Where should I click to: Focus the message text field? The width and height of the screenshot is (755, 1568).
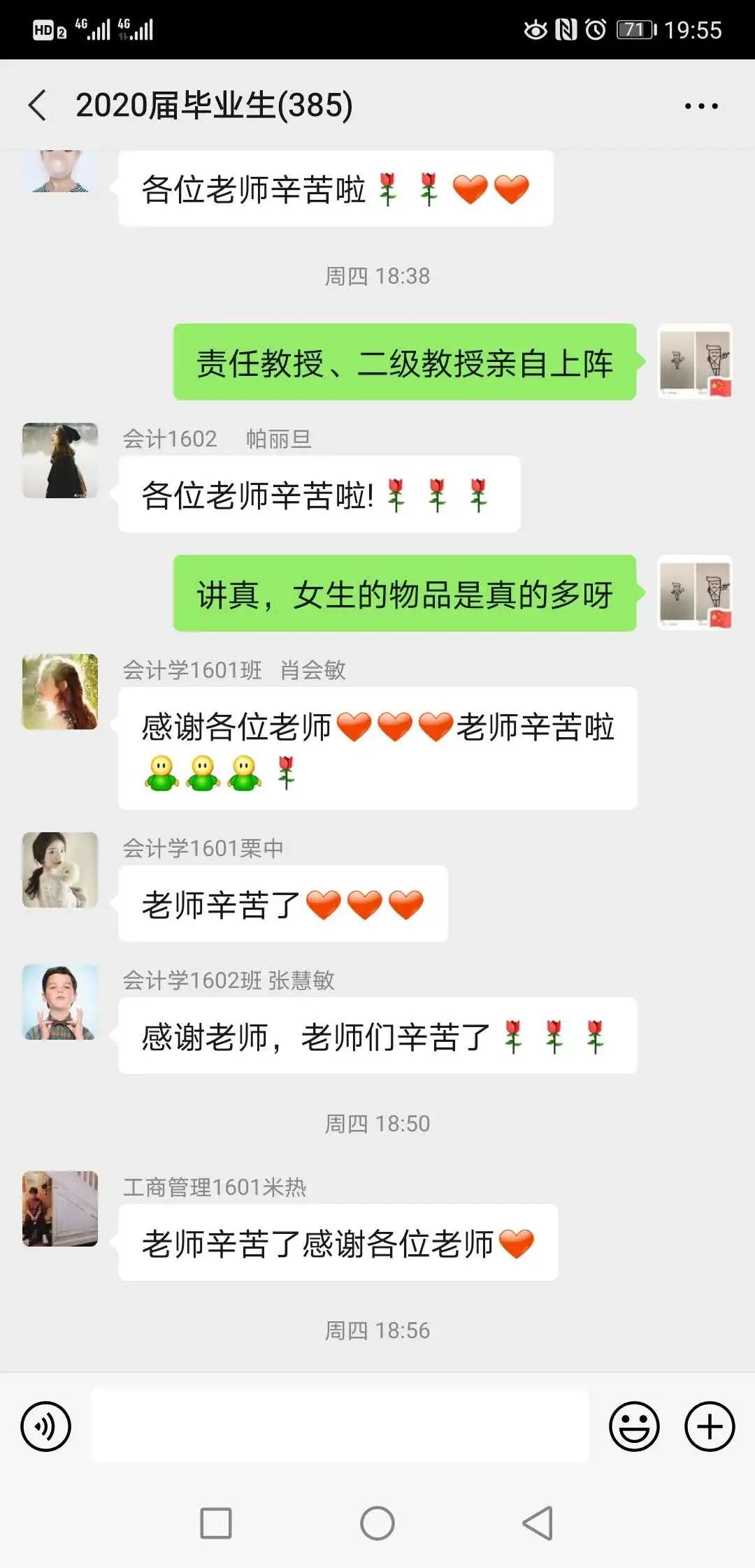(340, 1426)
